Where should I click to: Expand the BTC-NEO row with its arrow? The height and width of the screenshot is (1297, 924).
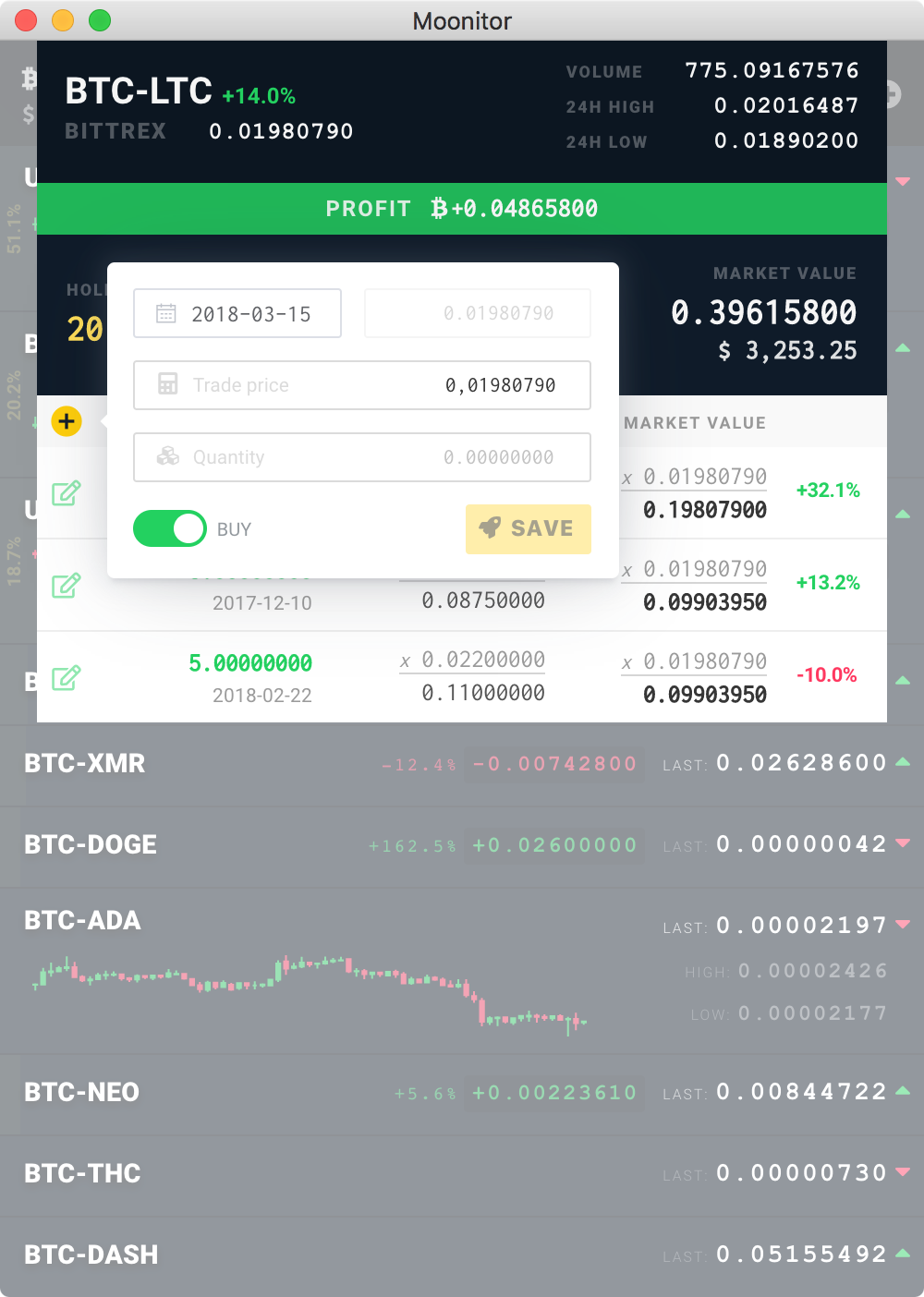(x=903, y=1091)
